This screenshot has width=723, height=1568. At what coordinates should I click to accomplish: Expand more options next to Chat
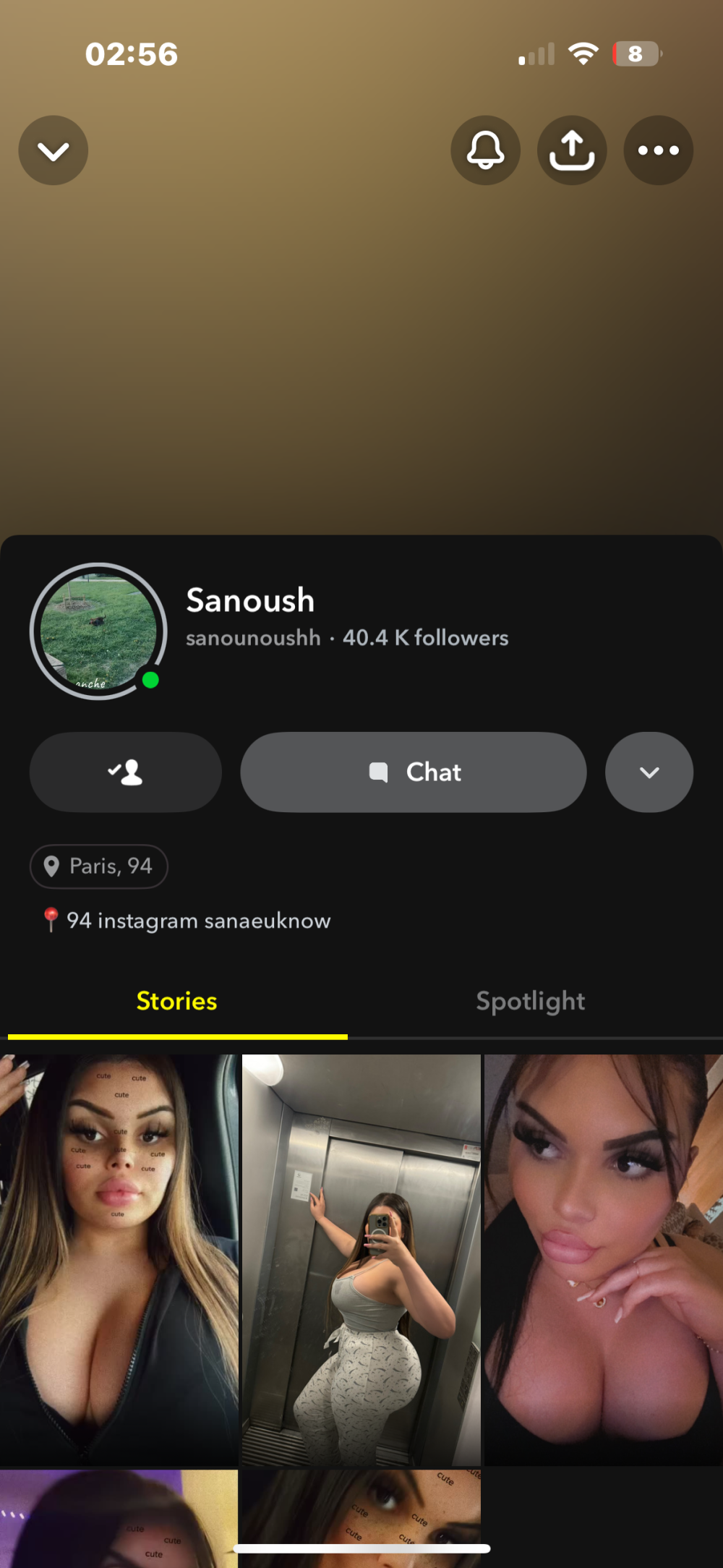click(649, 772)
